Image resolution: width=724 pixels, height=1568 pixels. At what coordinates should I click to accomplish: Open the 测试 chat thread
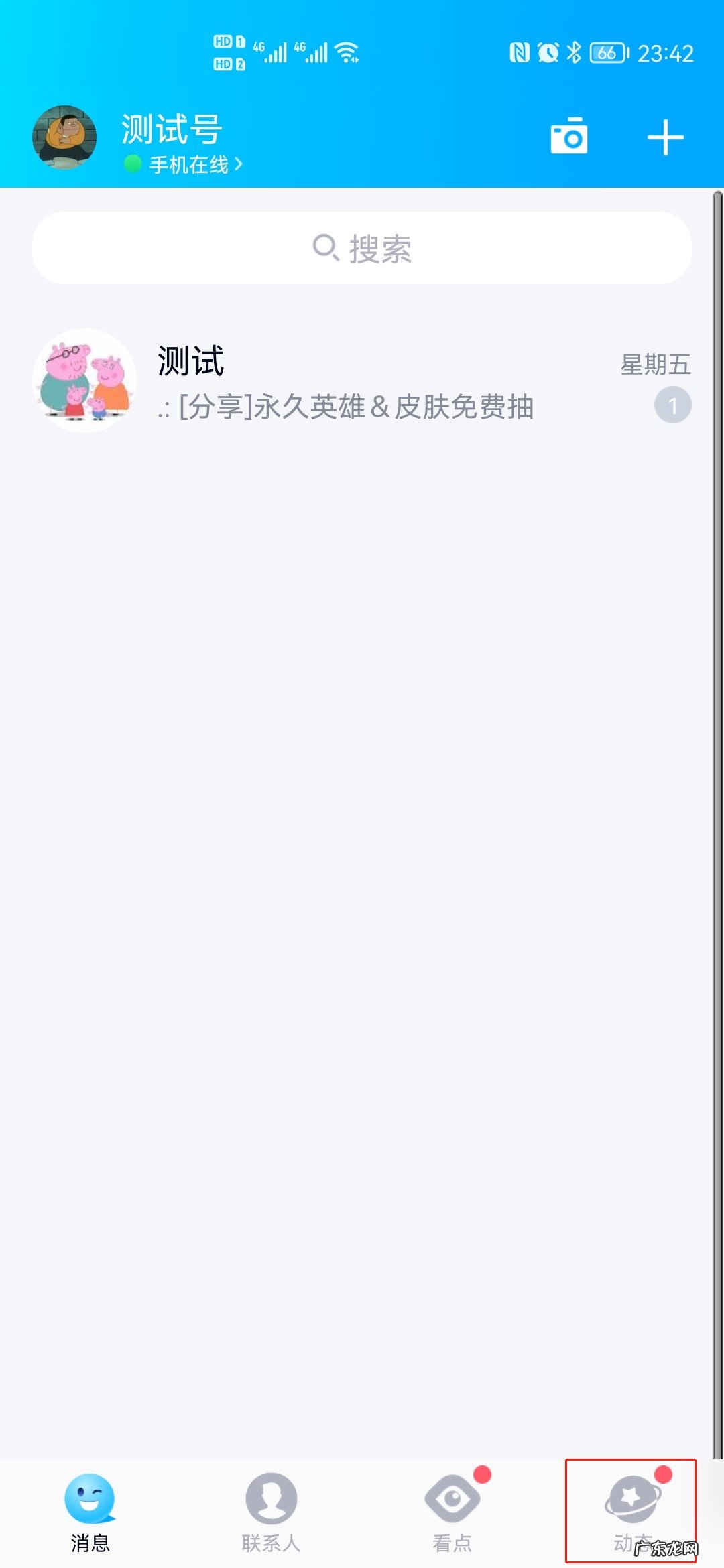tap(362, 381)
